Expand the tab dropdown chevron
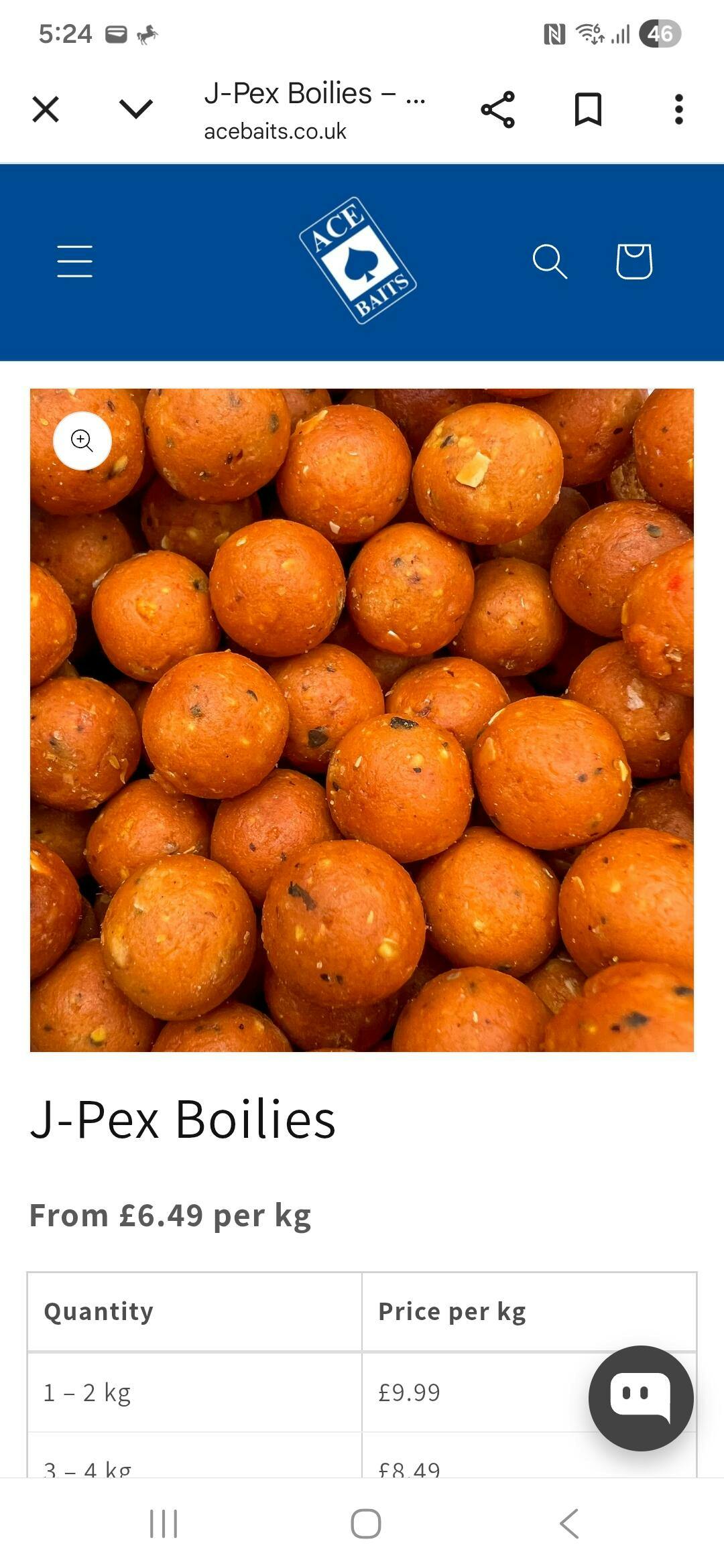This screenshot has height=1568, width=724. [x=136, y=109]
